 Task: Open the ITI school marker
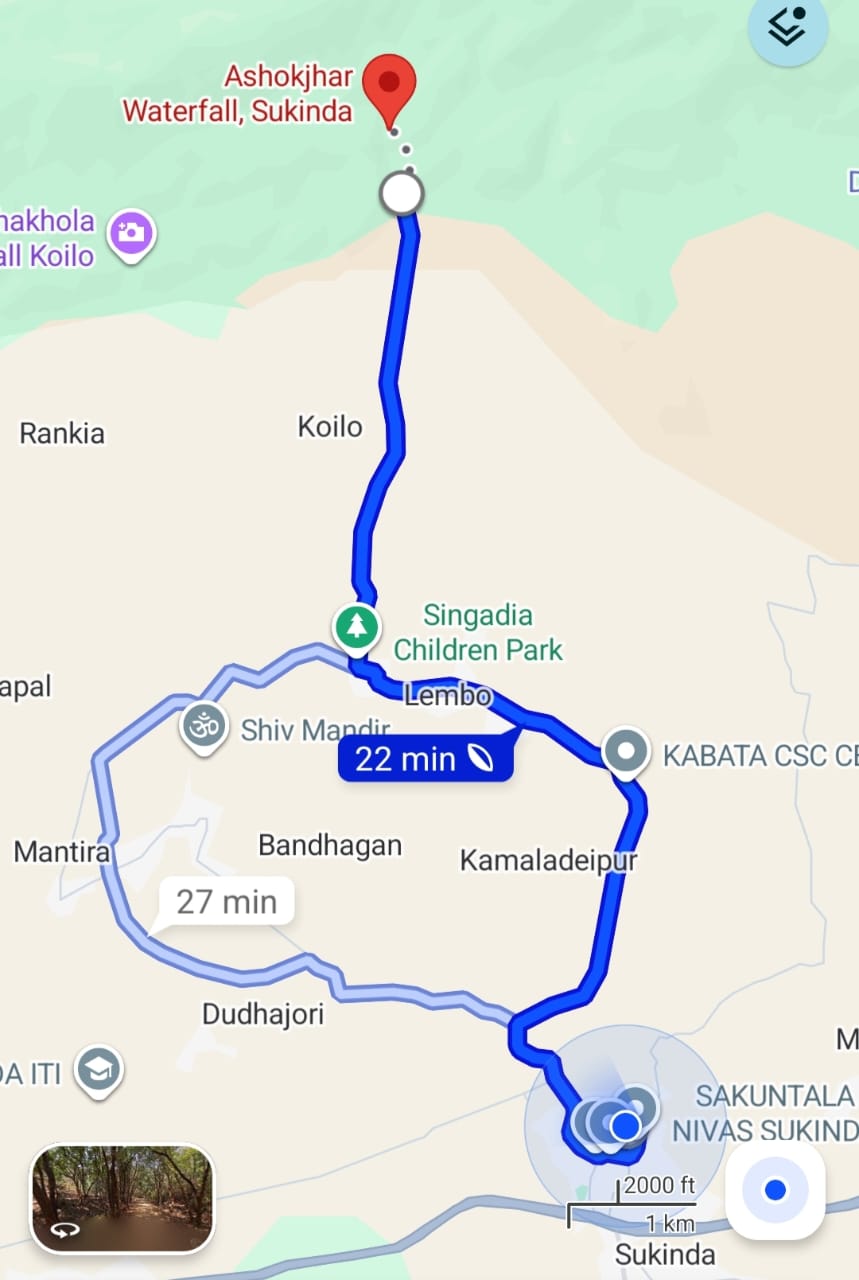99,1070
